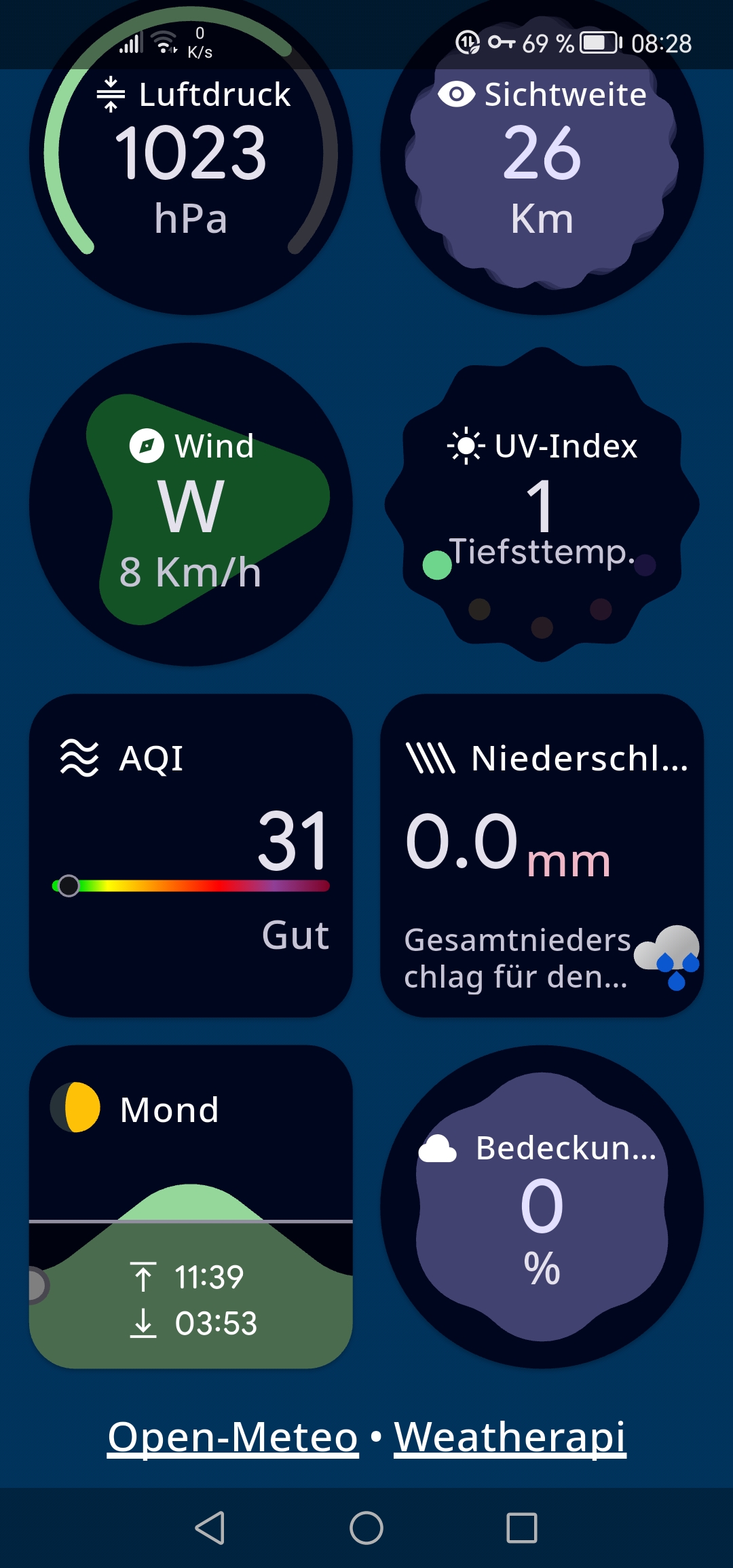Return to the home screen

(x=366, y=1528)
